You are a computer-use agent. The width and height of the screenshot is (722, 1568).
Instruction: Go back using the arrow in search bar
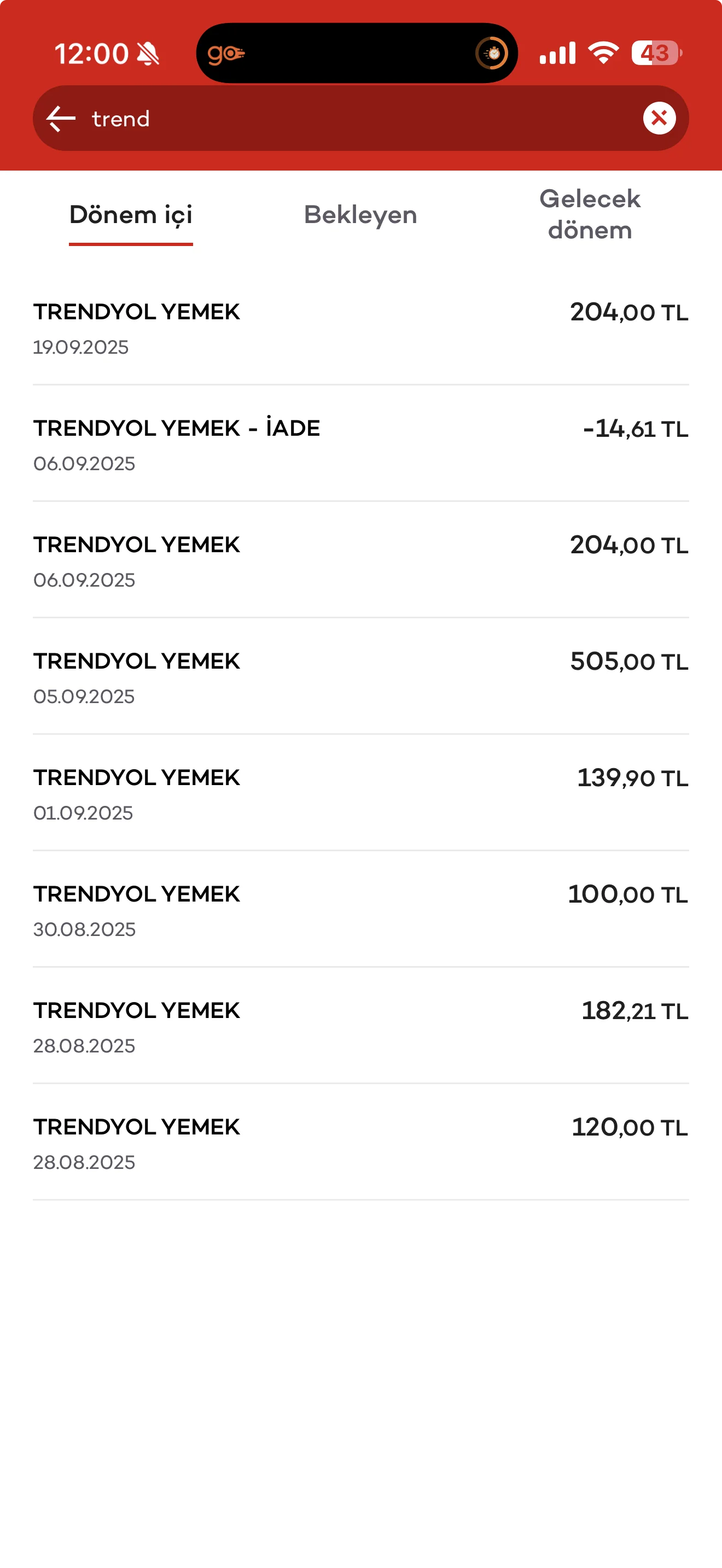coord(61,118)
